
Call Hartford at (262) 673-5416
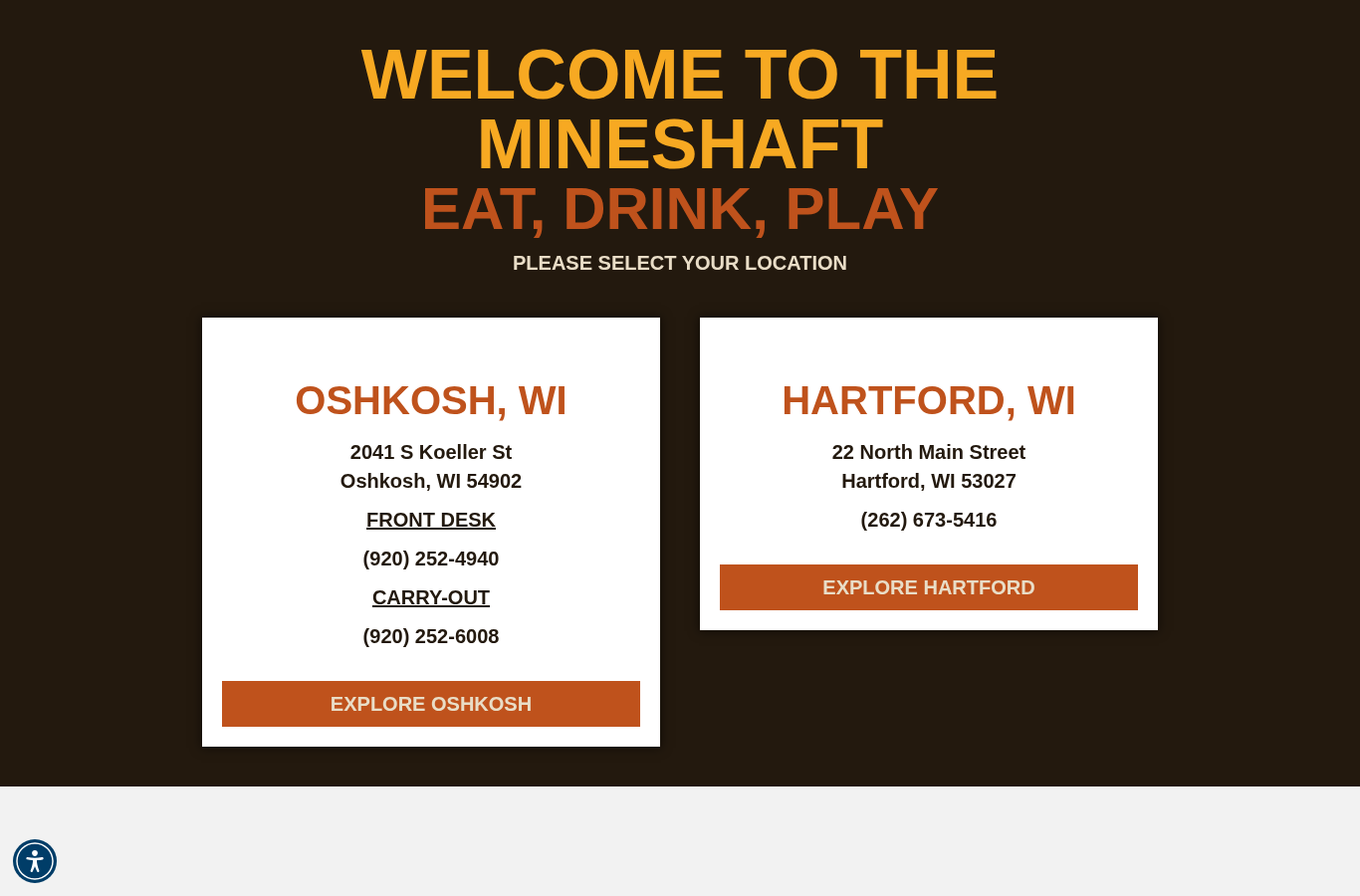929,520
